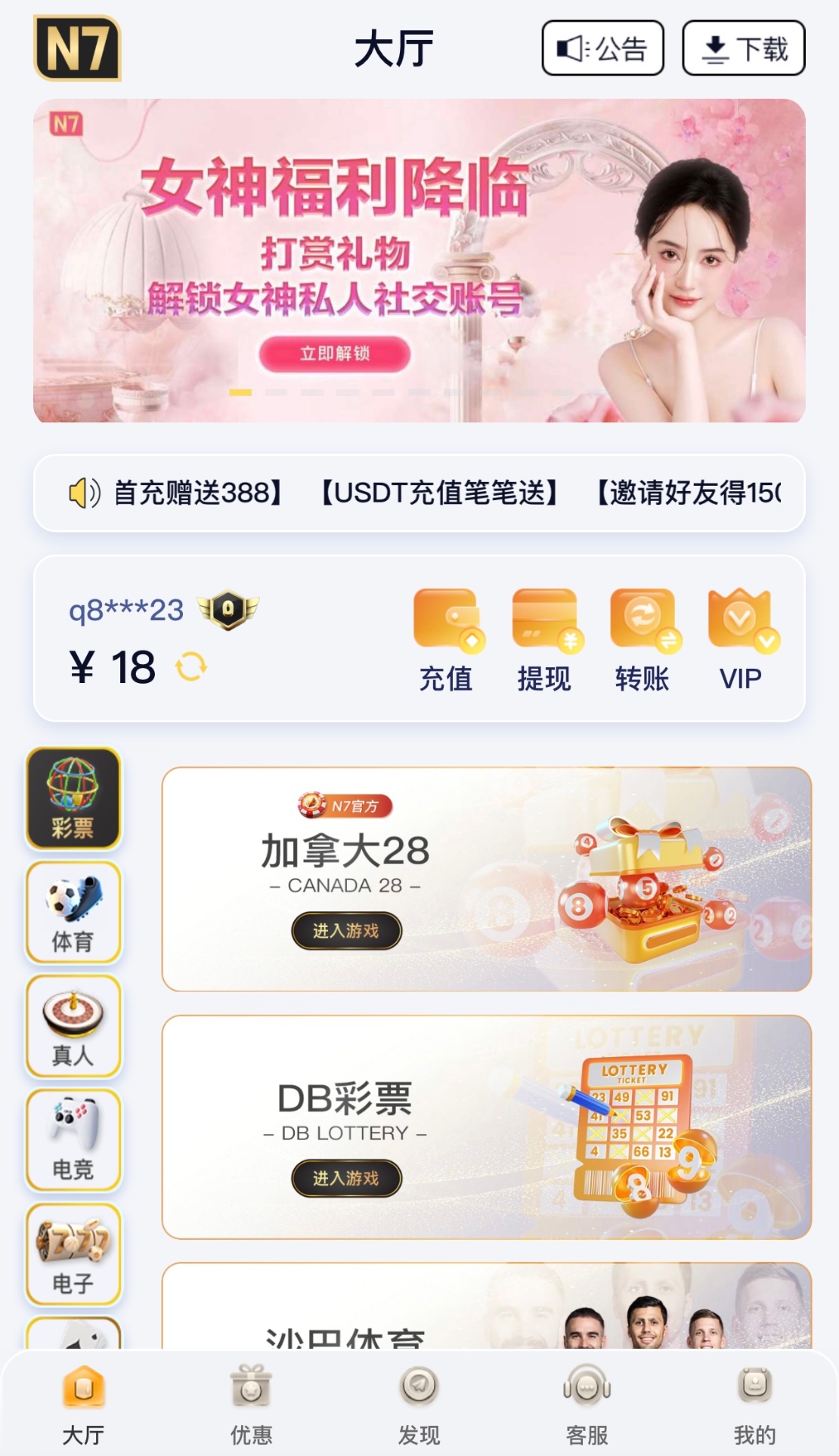839x1456 pixels.
Task: Refresh the balance with the circular arrow icon
Action: point(190,667)
